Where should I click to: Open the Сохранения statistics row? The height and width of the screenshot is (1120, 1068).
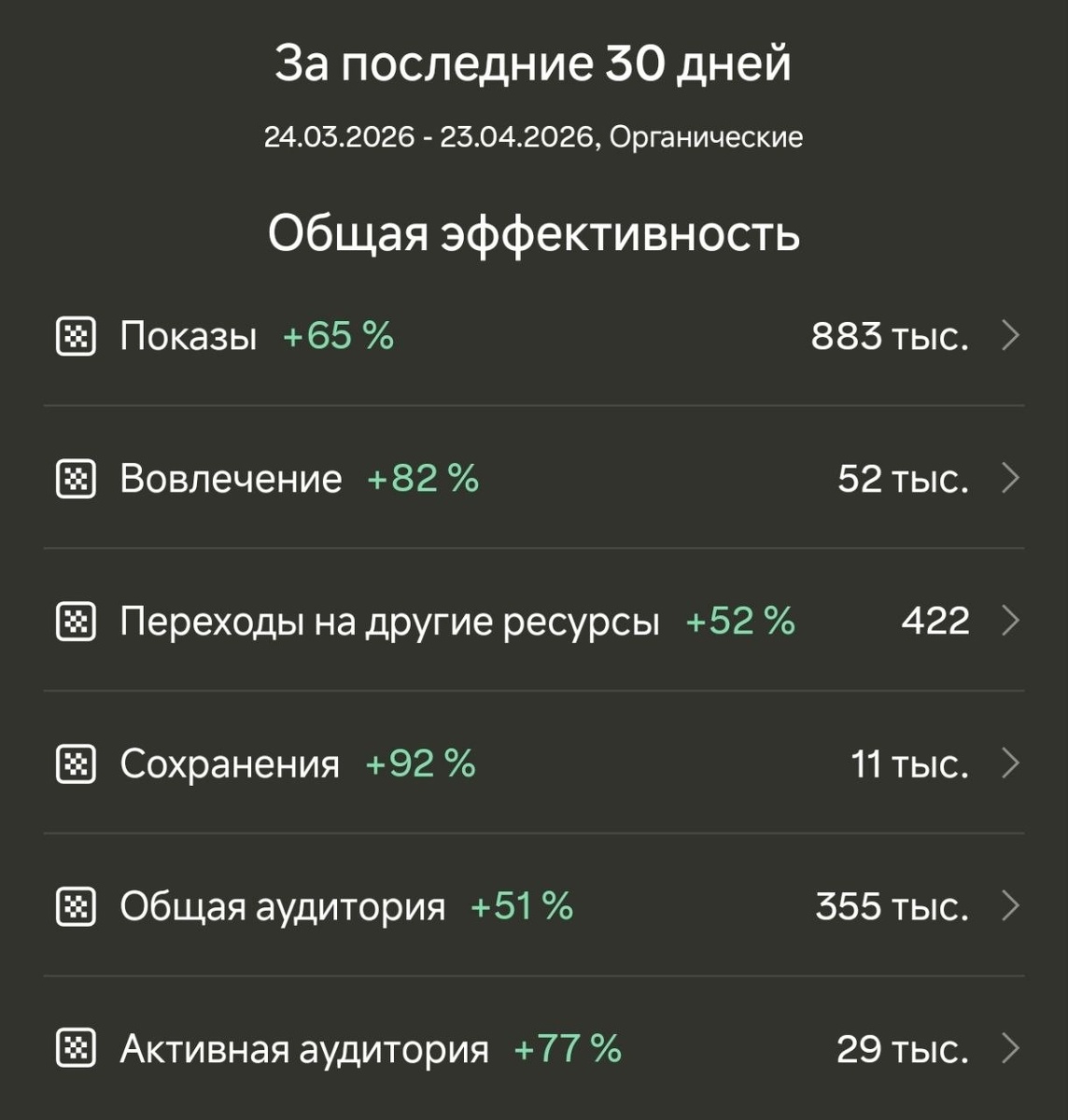click(x=533, y=764)
